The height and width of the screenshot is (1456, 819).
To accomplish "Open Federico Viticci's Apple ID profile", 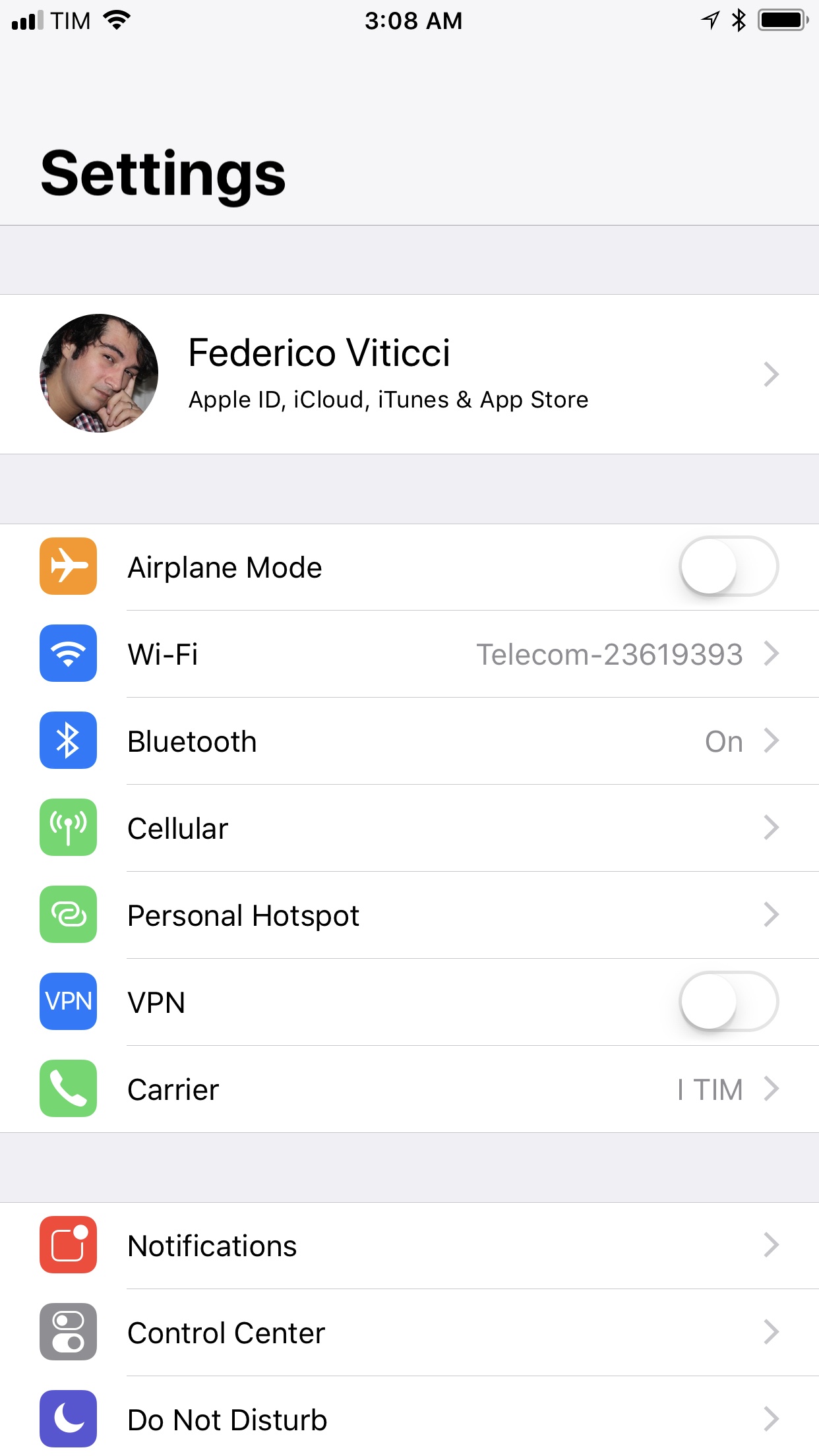I will click(409, 374).
